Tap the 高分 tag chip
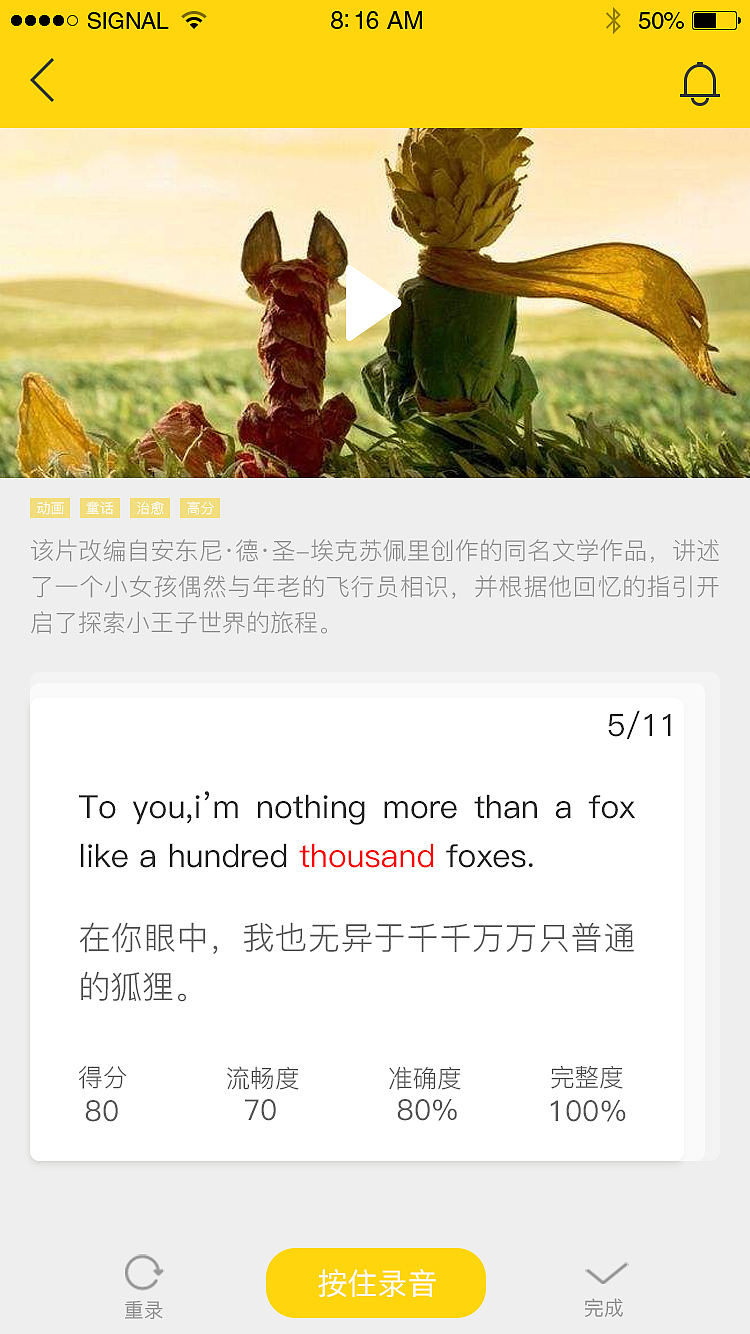750x1334 pixels. pos(200,508)
